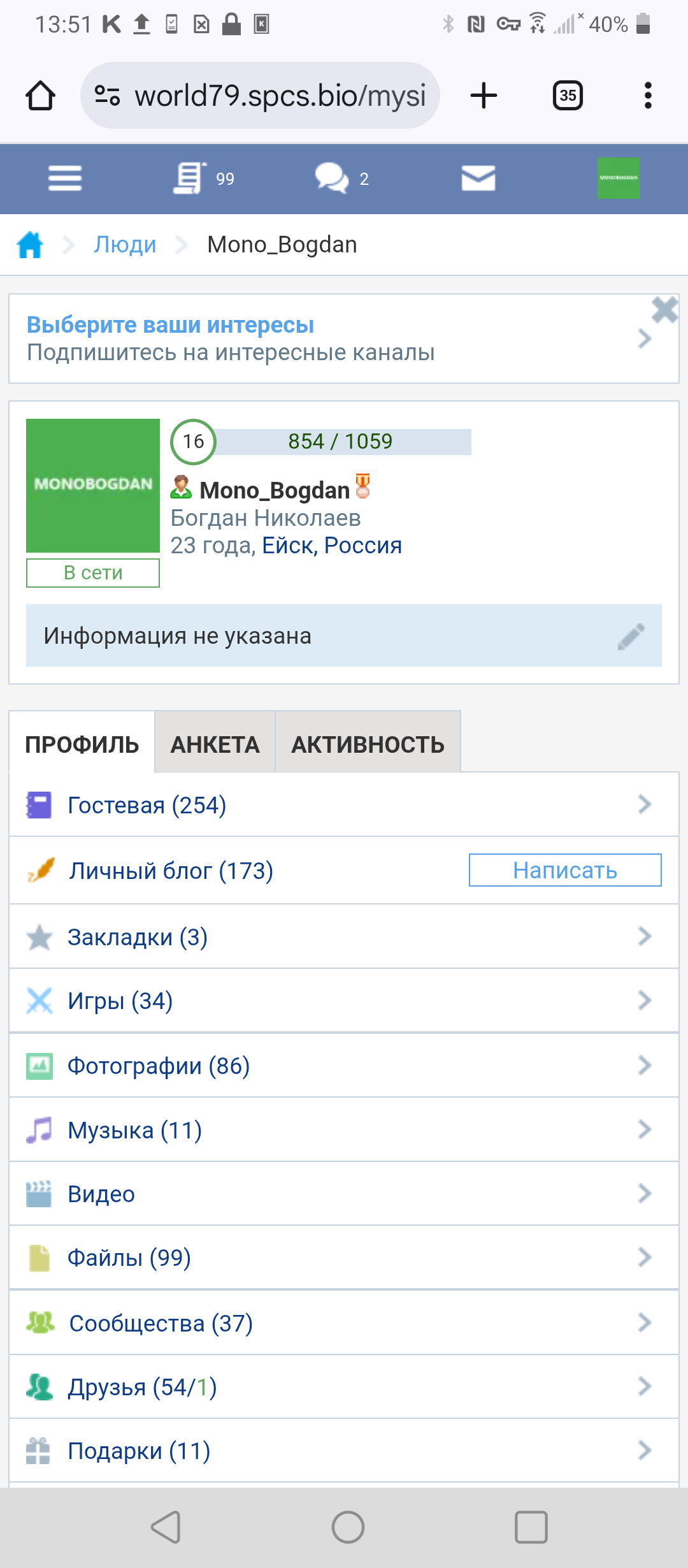Open Сообщества (37)

pyautogui.click(x=161, y=1323)
